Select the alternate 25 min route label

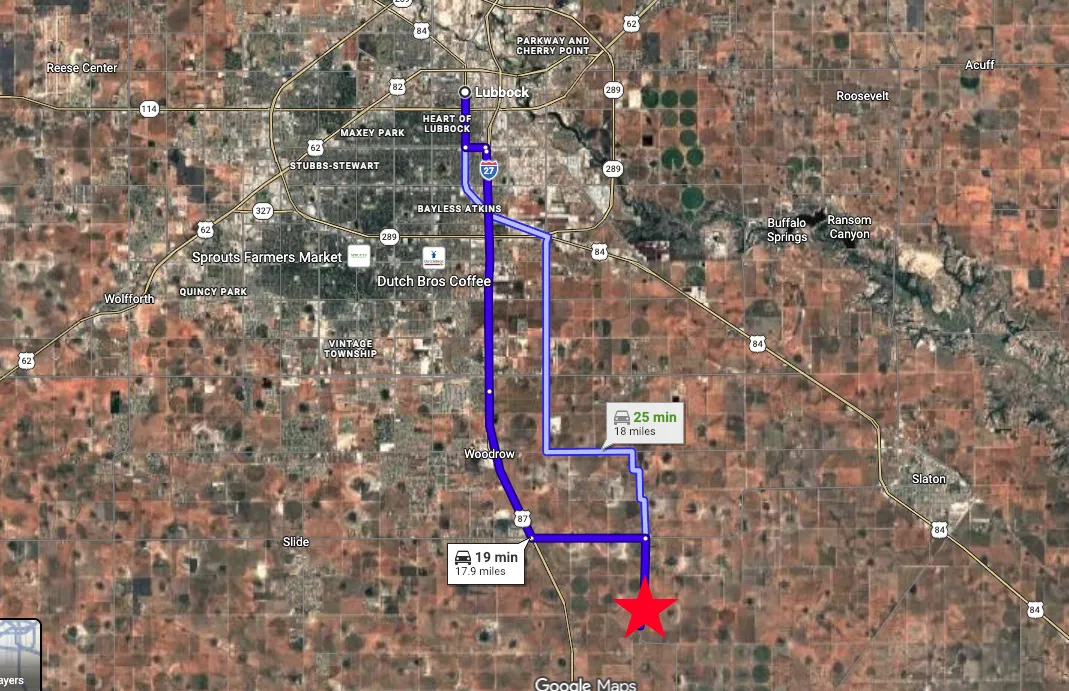[x=645, y=423]
